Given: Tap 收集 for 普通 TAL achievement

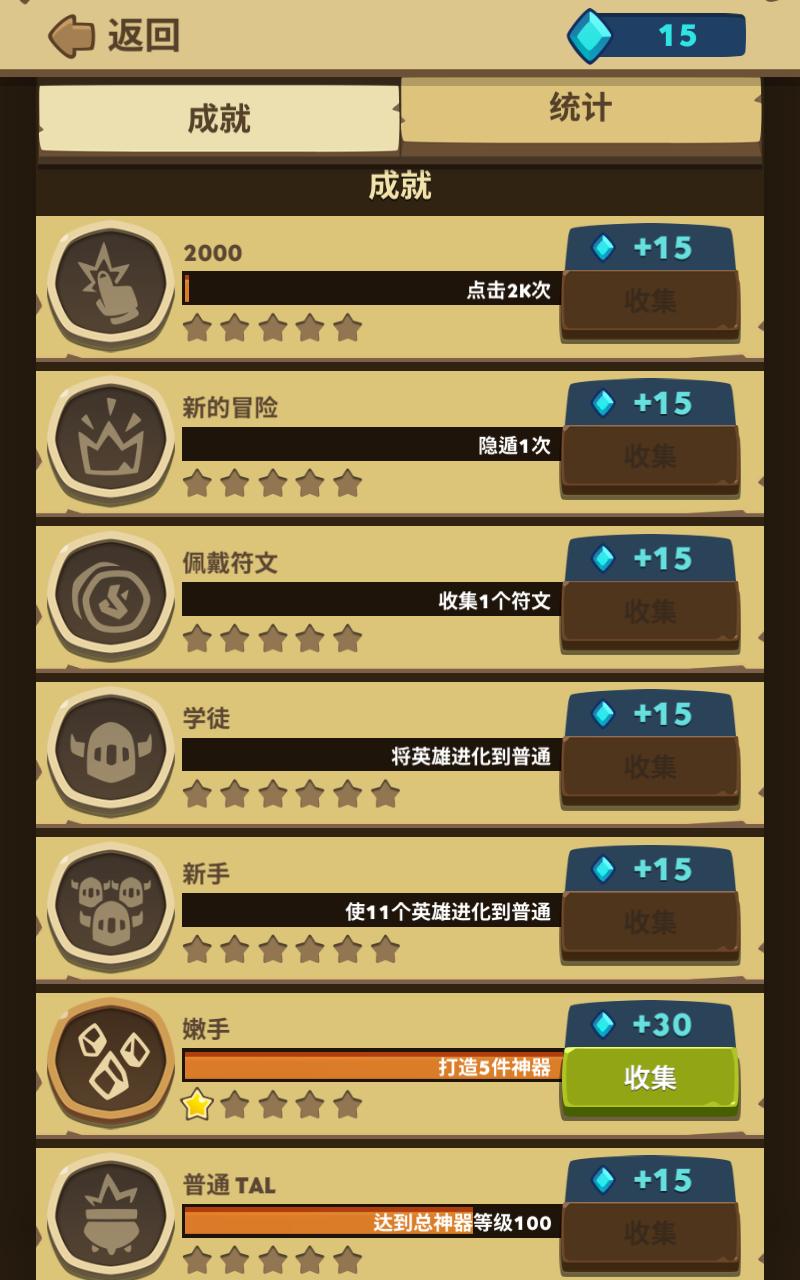Looking at the screenshot, I should (x=650, y=1232).
